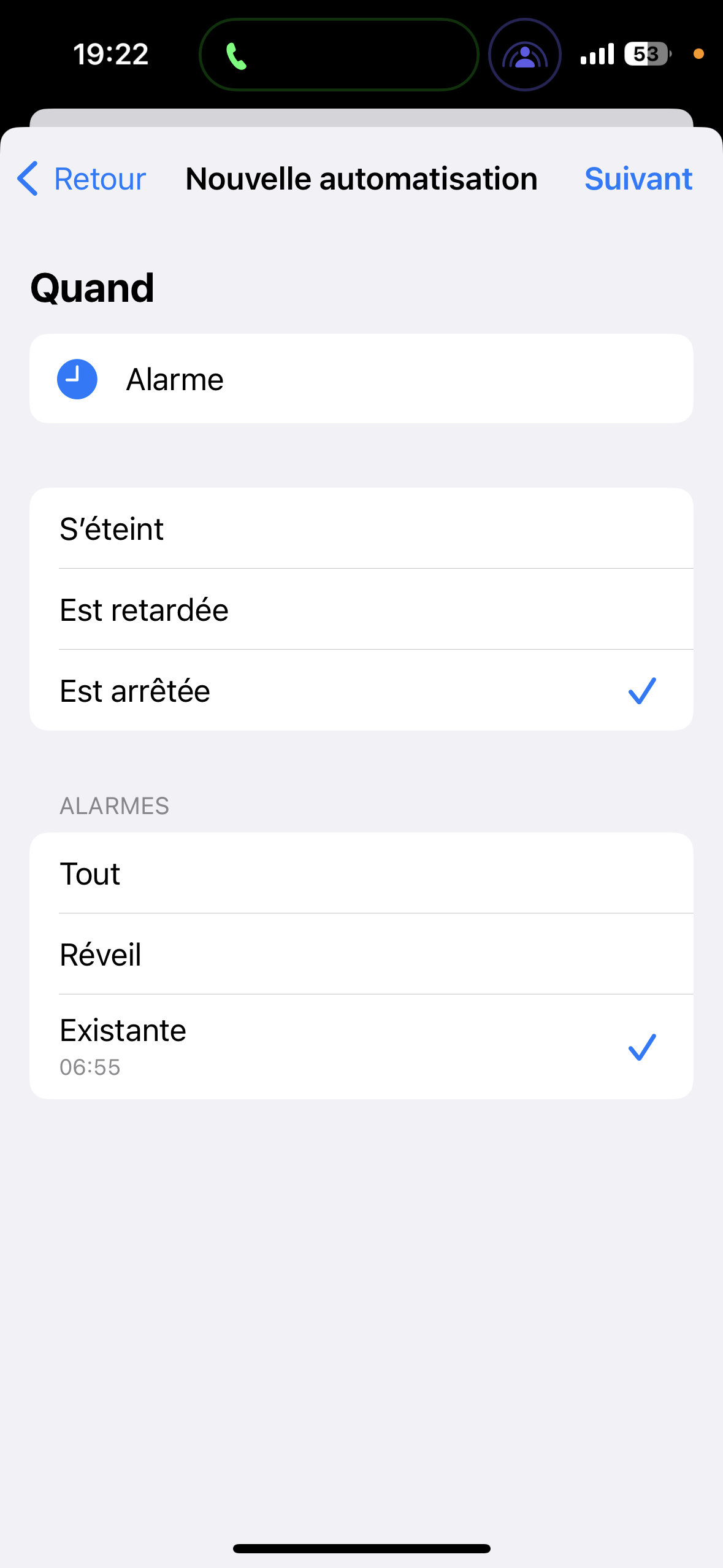Continue by tapping Suivant
The height and width of the screenshot is (1568, 723).
(638, 179)
